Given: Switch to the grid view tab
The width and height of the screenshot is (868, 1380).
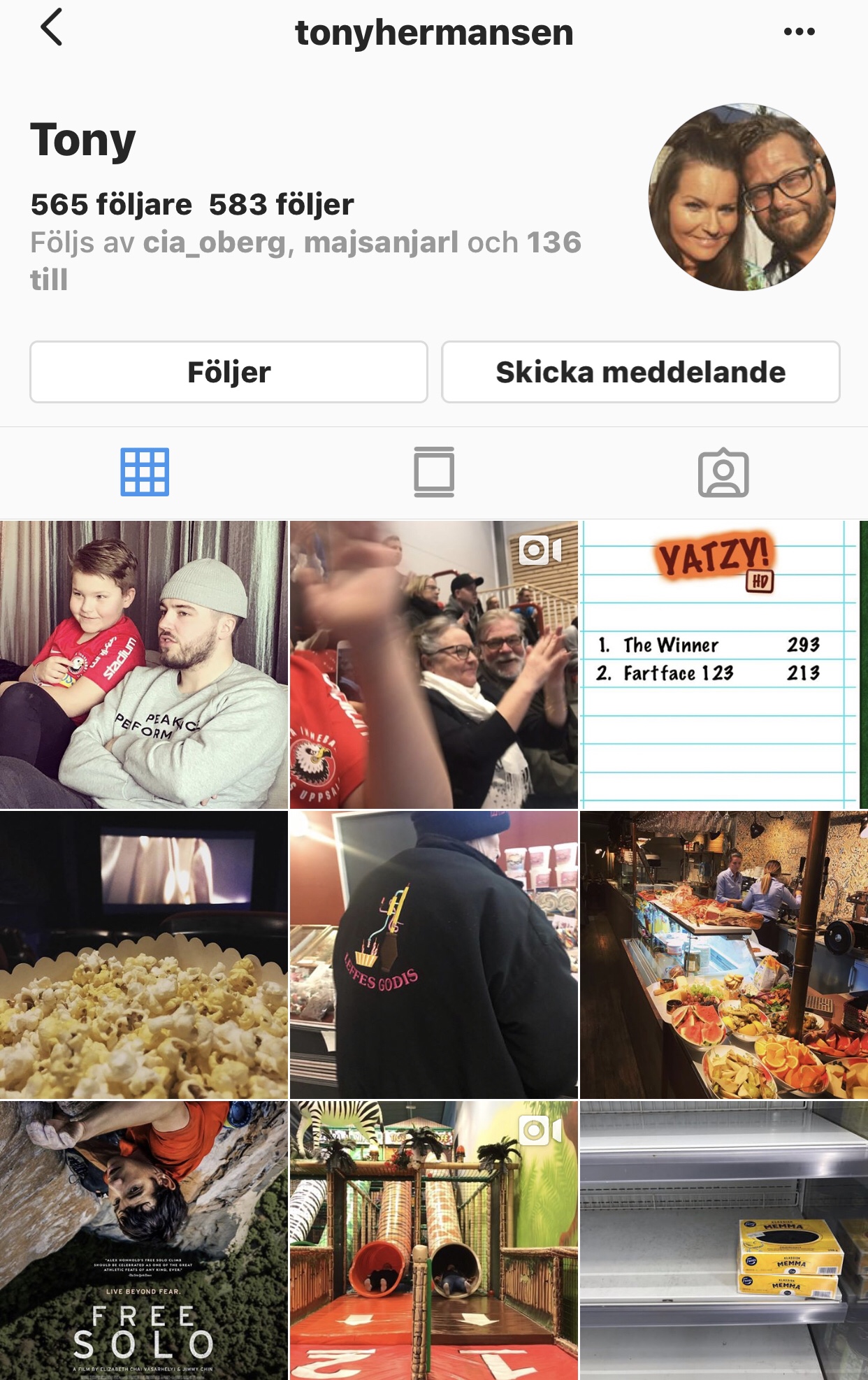Looking at the screenshot, I should click(145, 472).
